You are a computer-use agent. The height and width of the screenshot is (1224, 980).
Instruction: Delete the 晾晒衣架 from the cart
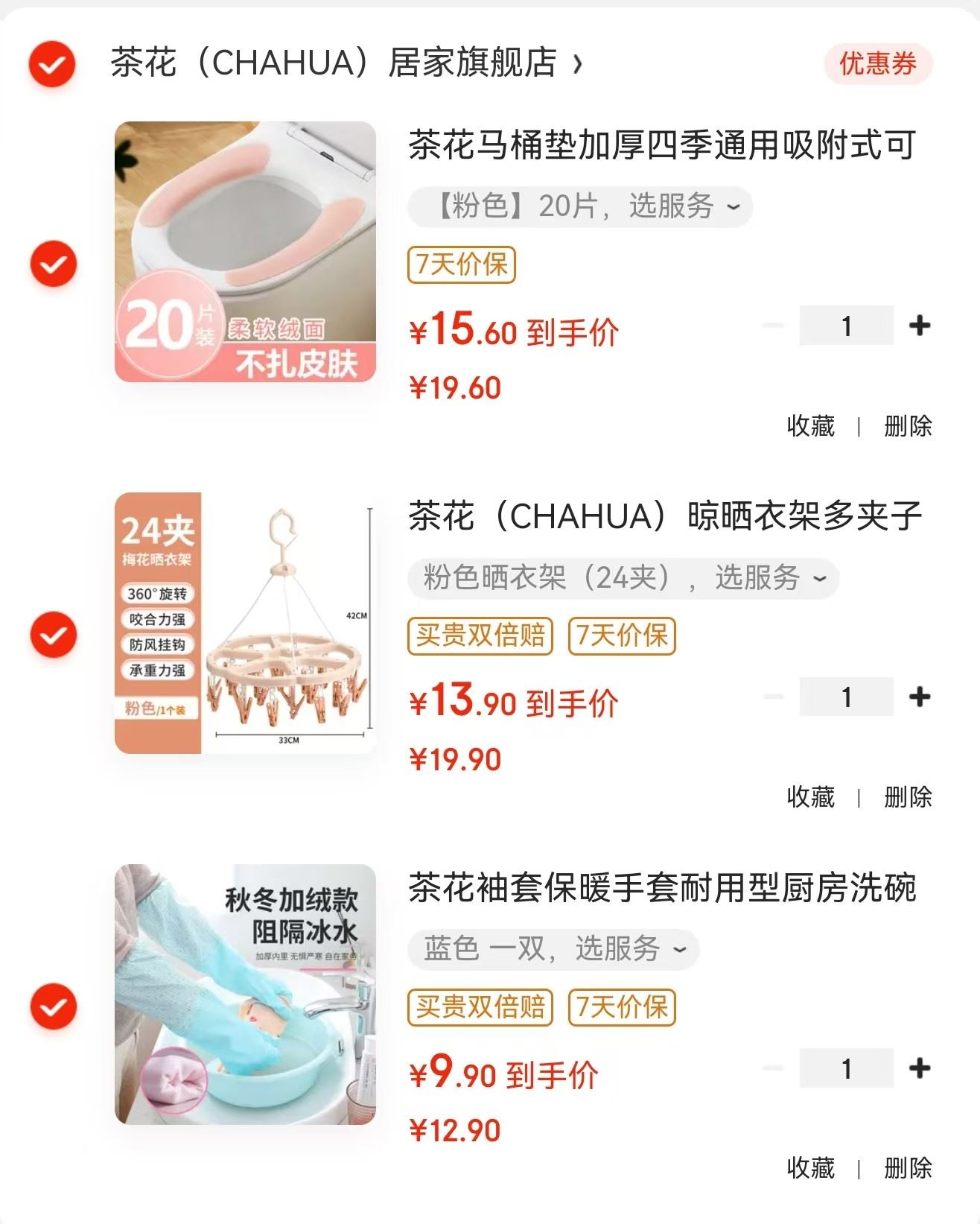pyautogui.click(x=908, y=797)
